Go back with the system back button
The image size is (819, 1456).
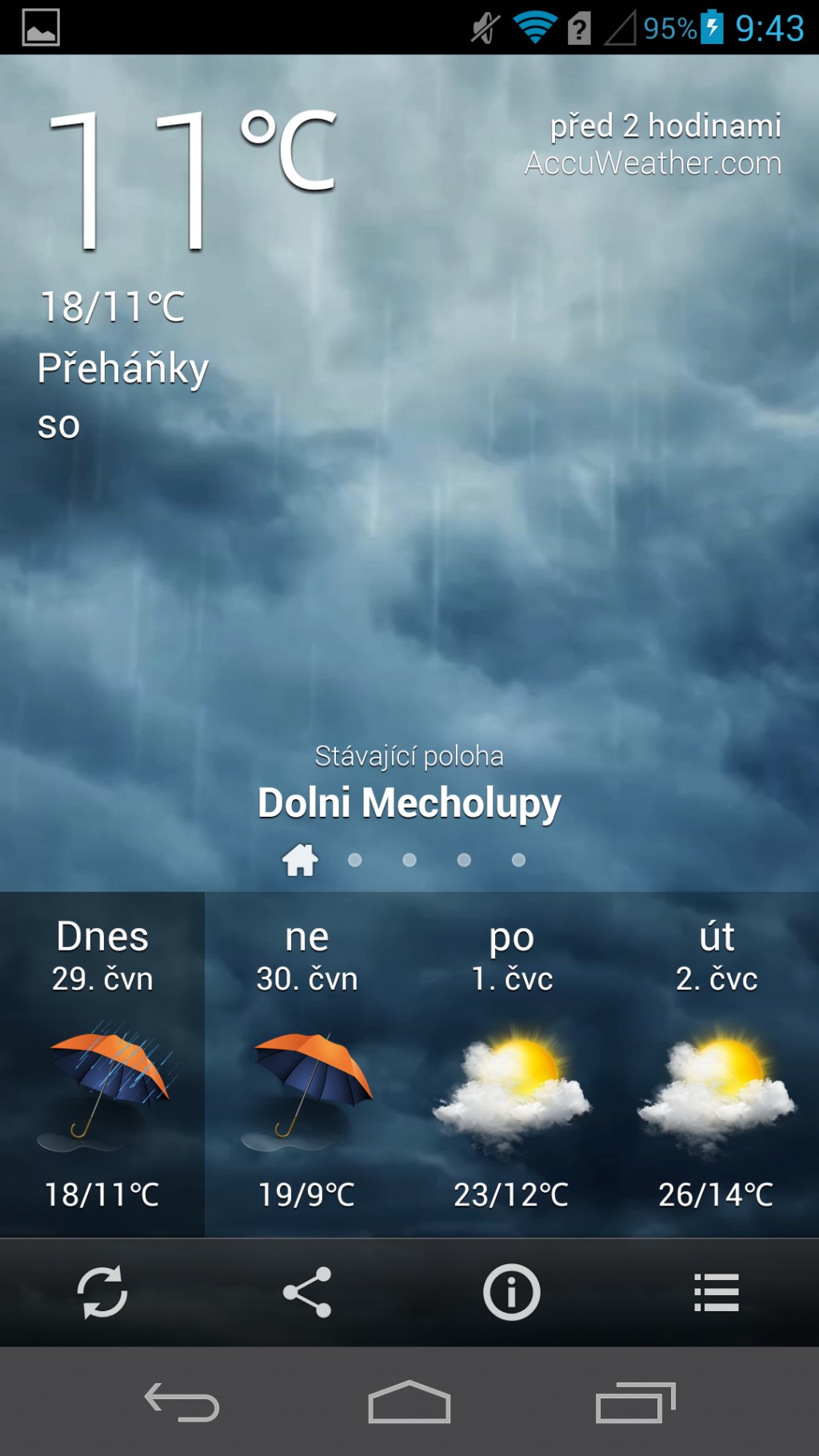pos(182,1402)
